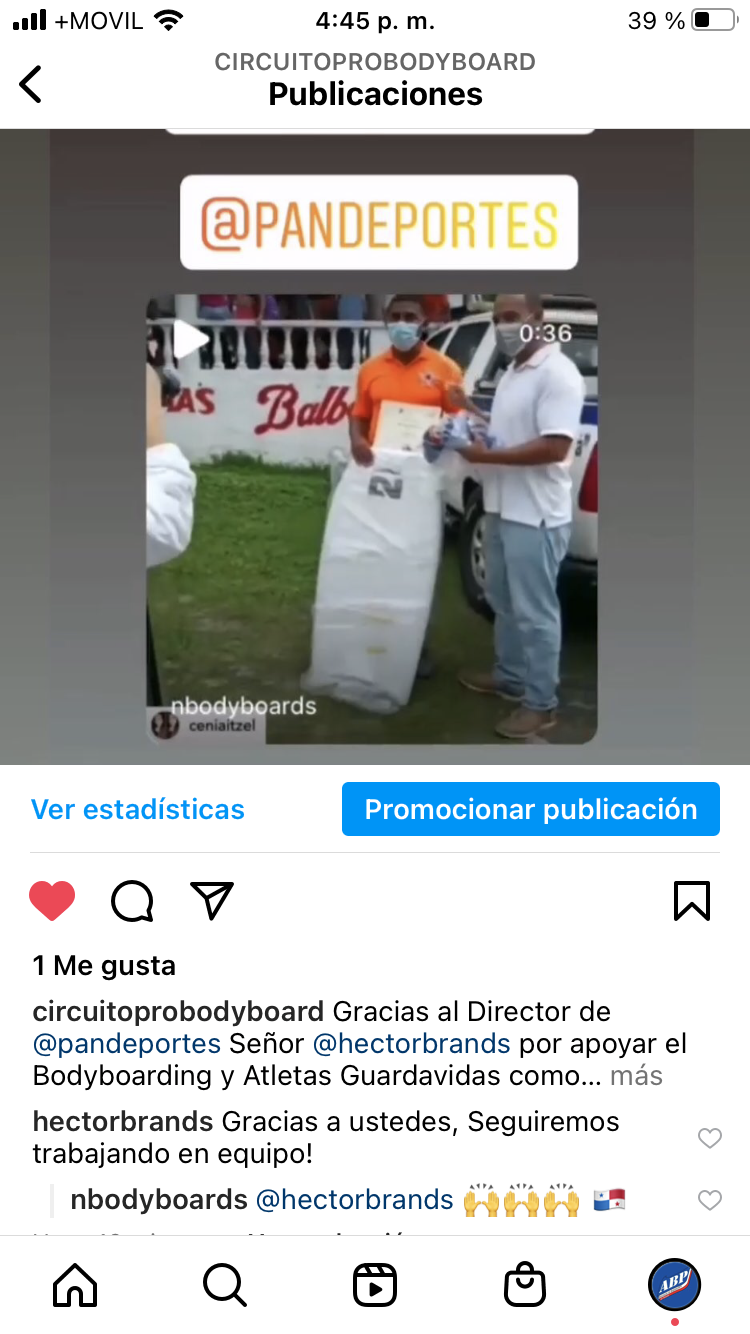
Task: Open the @pandeportes mention in the caption
Action: pos(127,1044)
